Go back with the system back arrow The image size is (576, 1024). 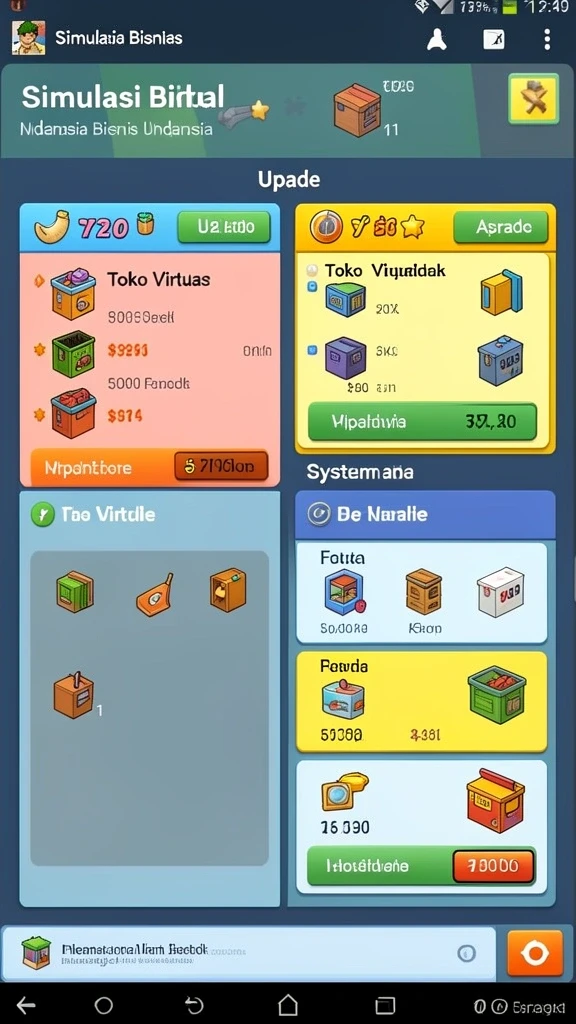(x=25, y=1004)
